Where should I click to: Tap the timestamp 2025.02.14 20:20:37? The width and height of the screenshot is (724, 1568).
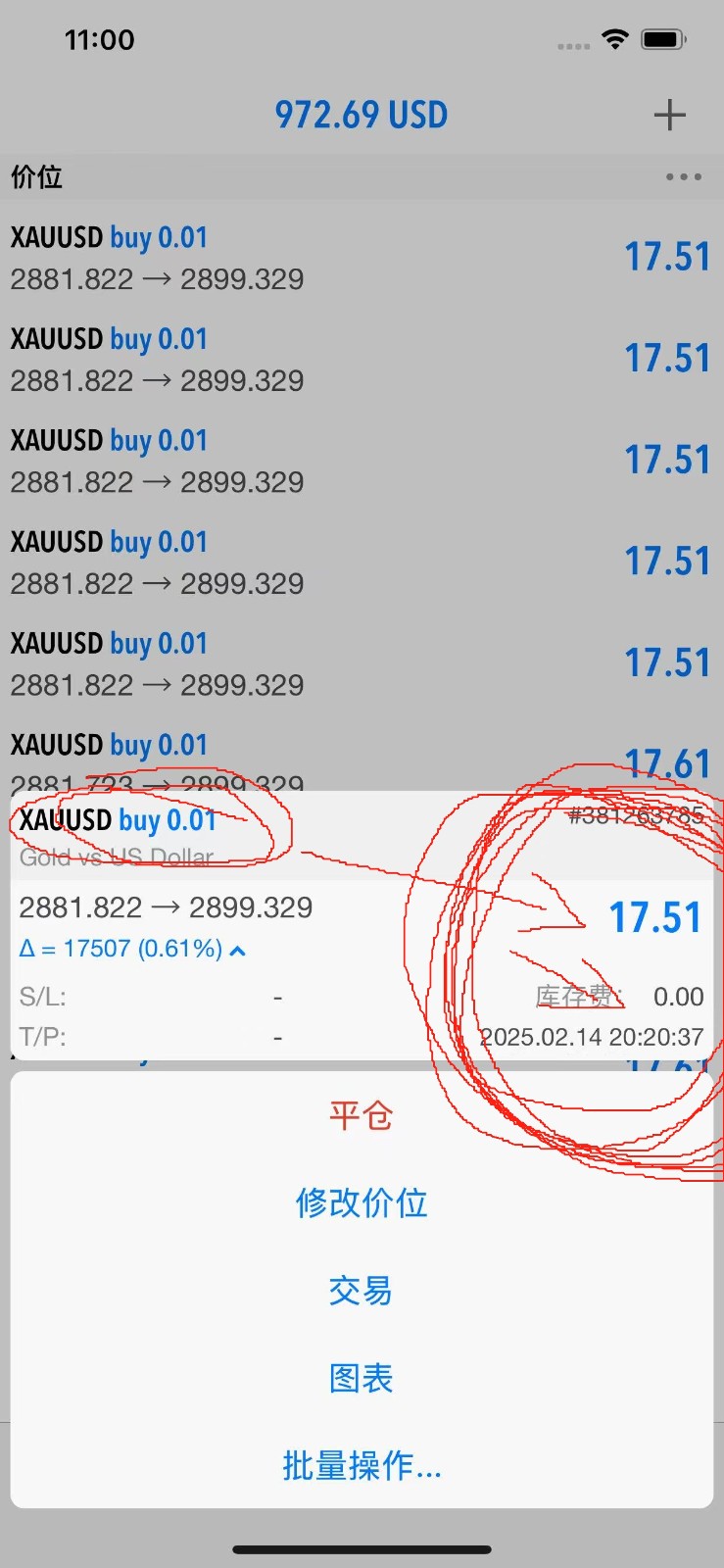[x=592, y=1036]
